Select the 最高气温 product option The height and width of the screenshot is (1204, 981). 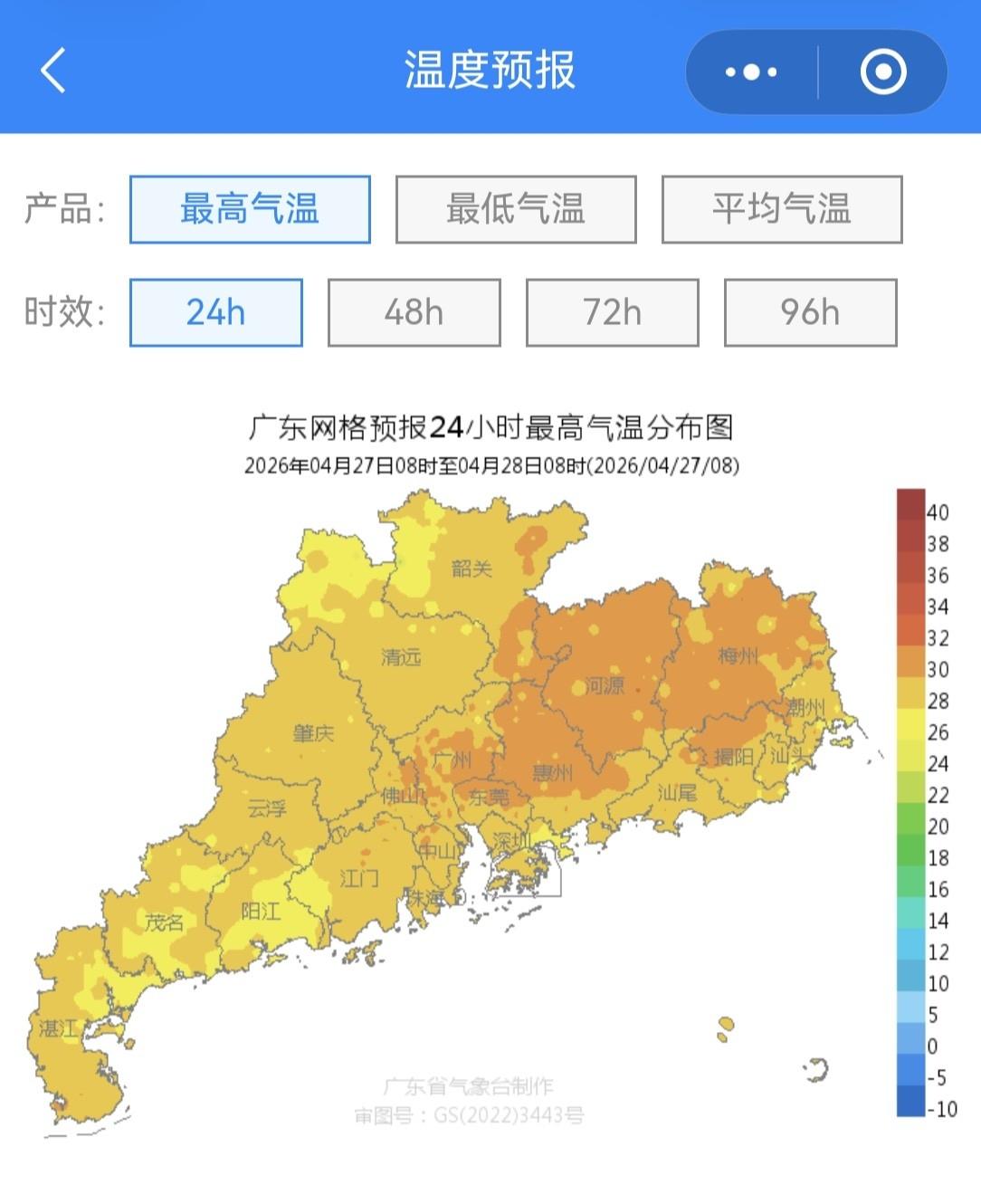(250, 209)
